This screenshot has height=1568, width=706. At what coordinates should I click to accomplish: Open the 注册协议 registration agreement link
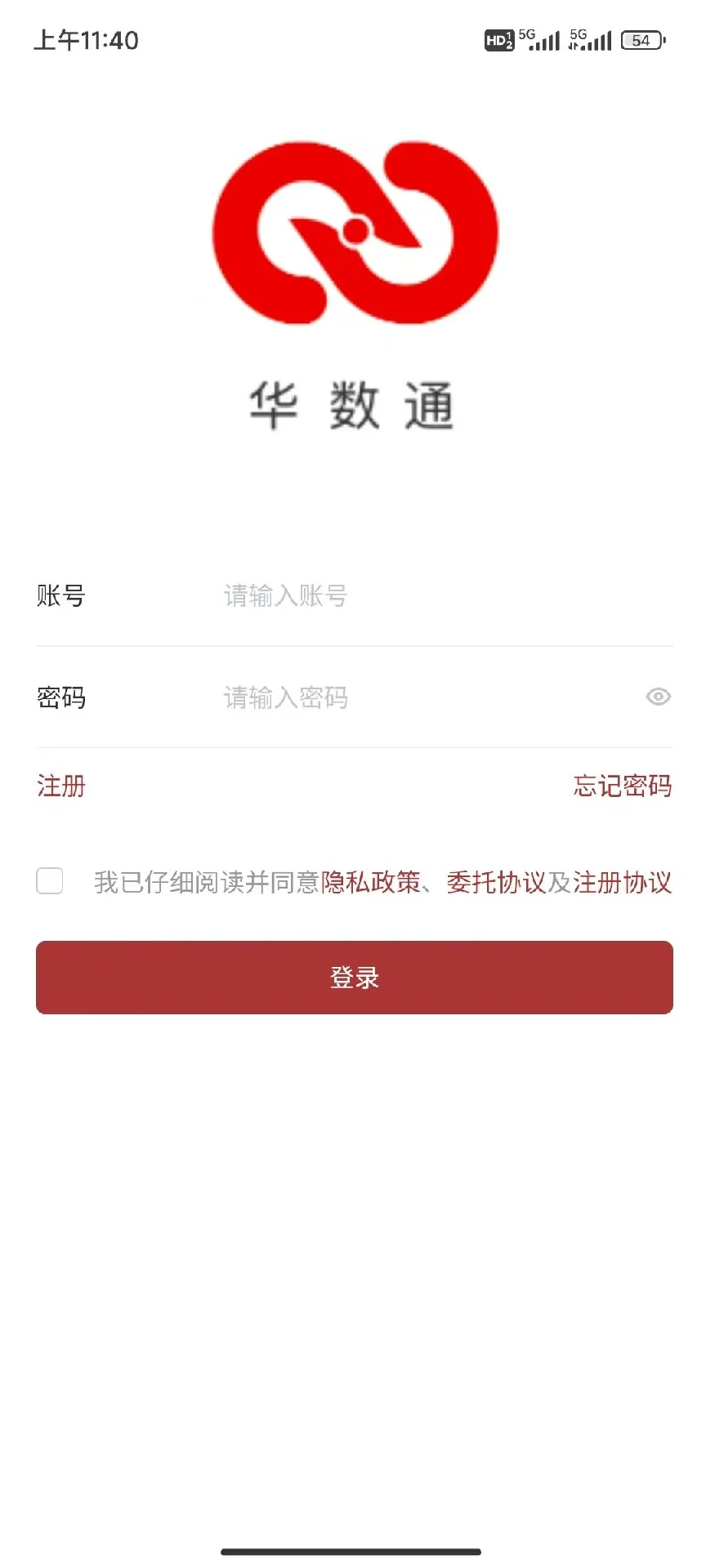[623, 882]
